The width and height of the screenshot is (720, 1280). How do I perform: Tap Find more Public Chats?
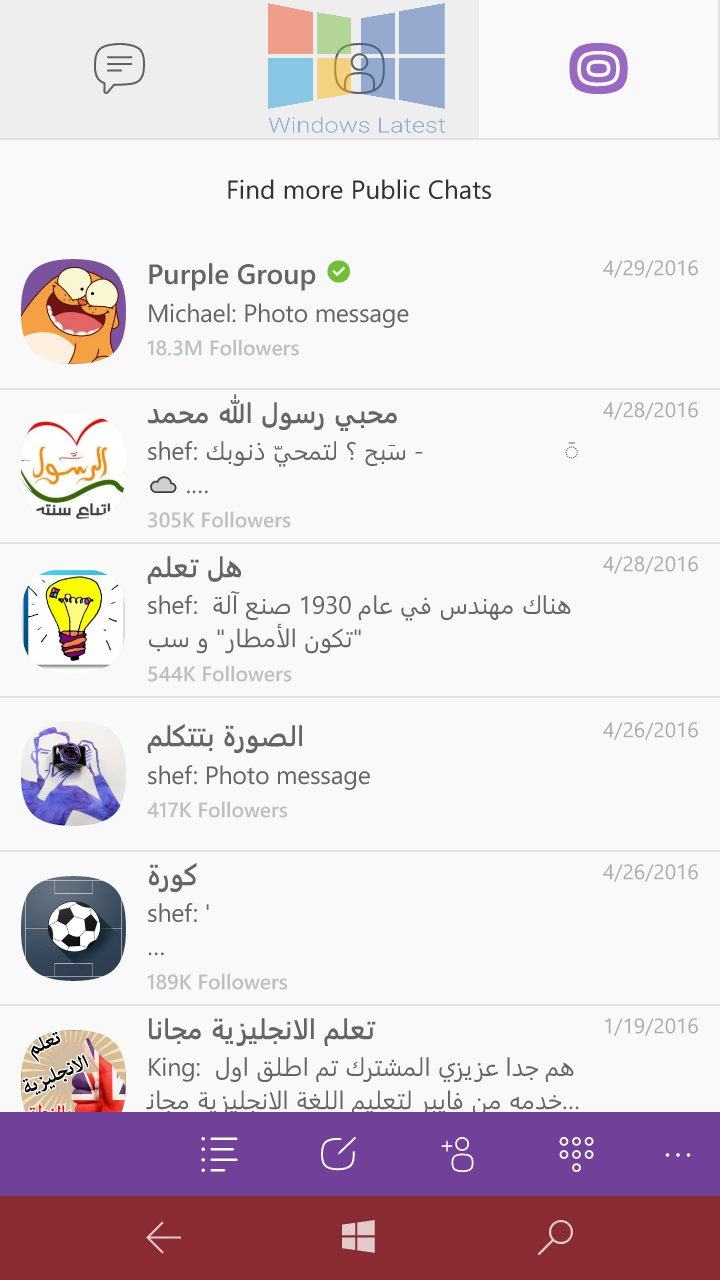pyautogui.click(x=359, y=190)
